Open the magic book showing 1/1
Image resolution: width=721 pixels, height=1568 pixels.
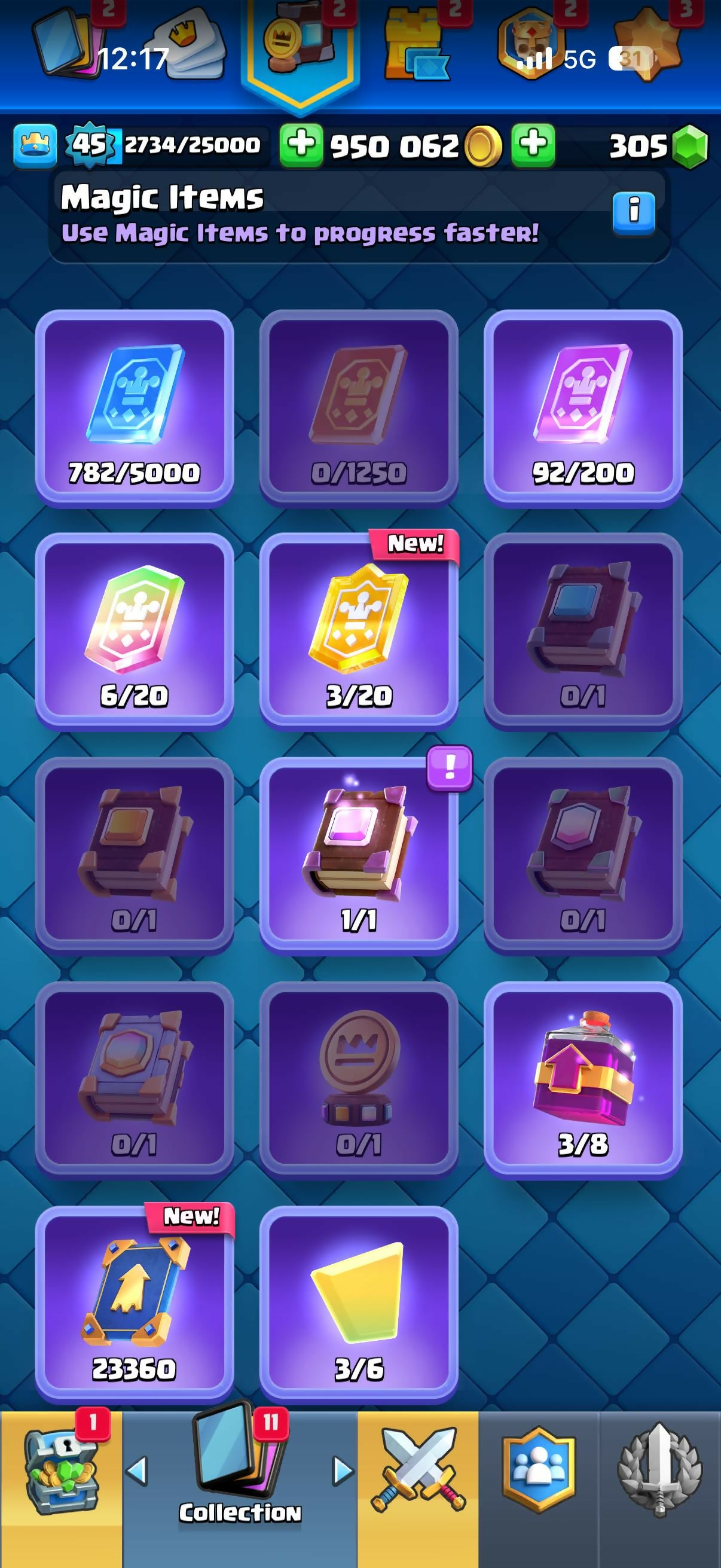coord(359,856)
